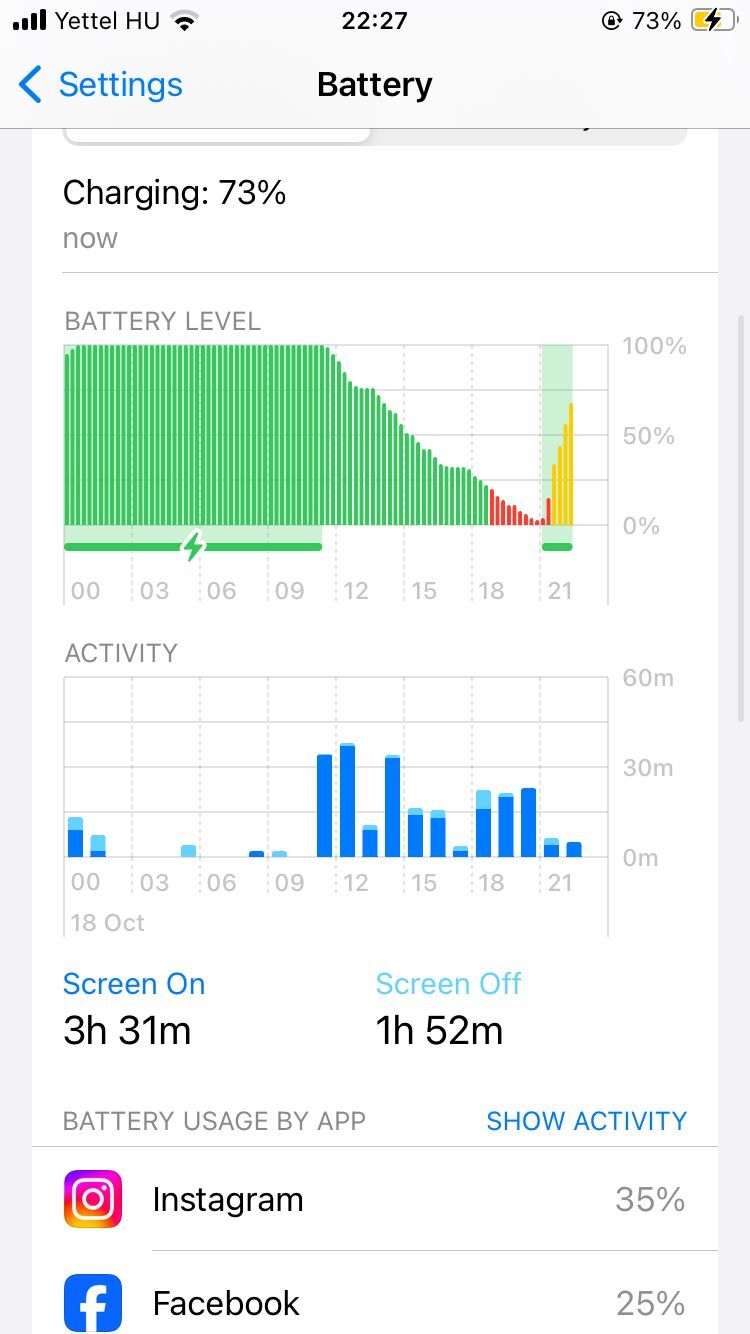This screenshot has width=750, height=1334.
Task: Go back to Settings
Action: click(100, 85)
